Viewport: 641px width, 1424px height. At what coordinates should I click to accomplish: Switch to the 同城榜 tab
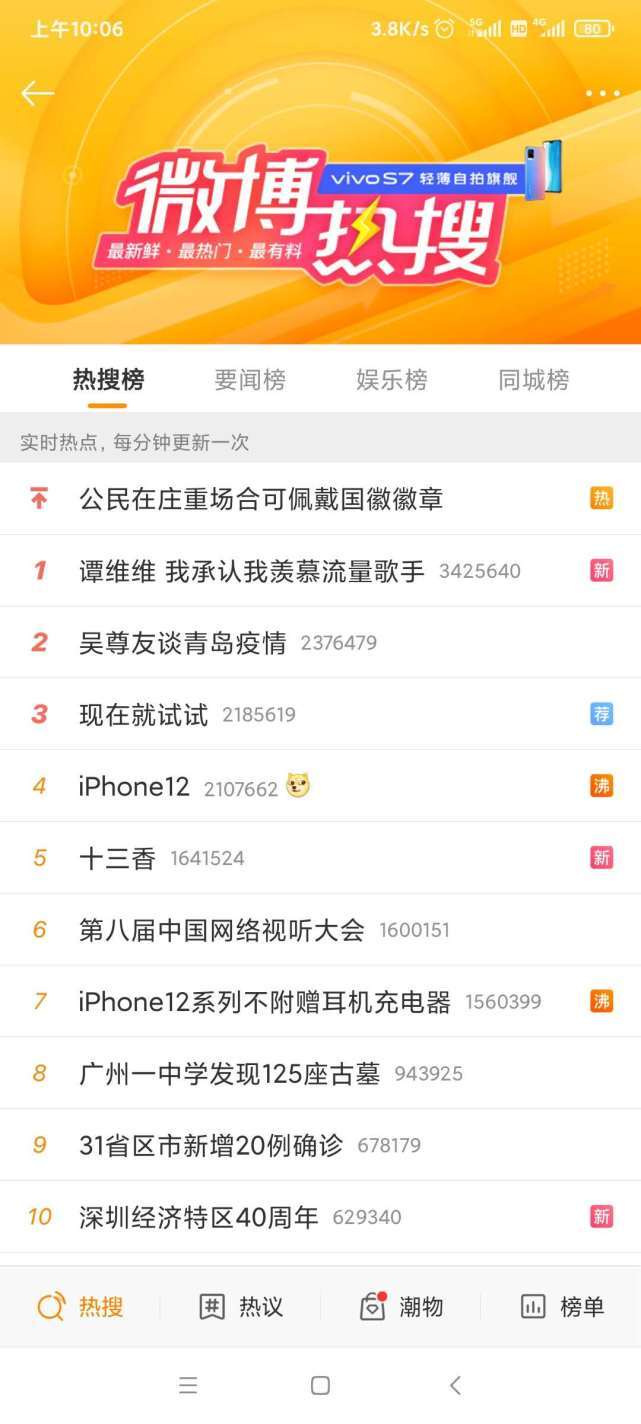[534, 380]
